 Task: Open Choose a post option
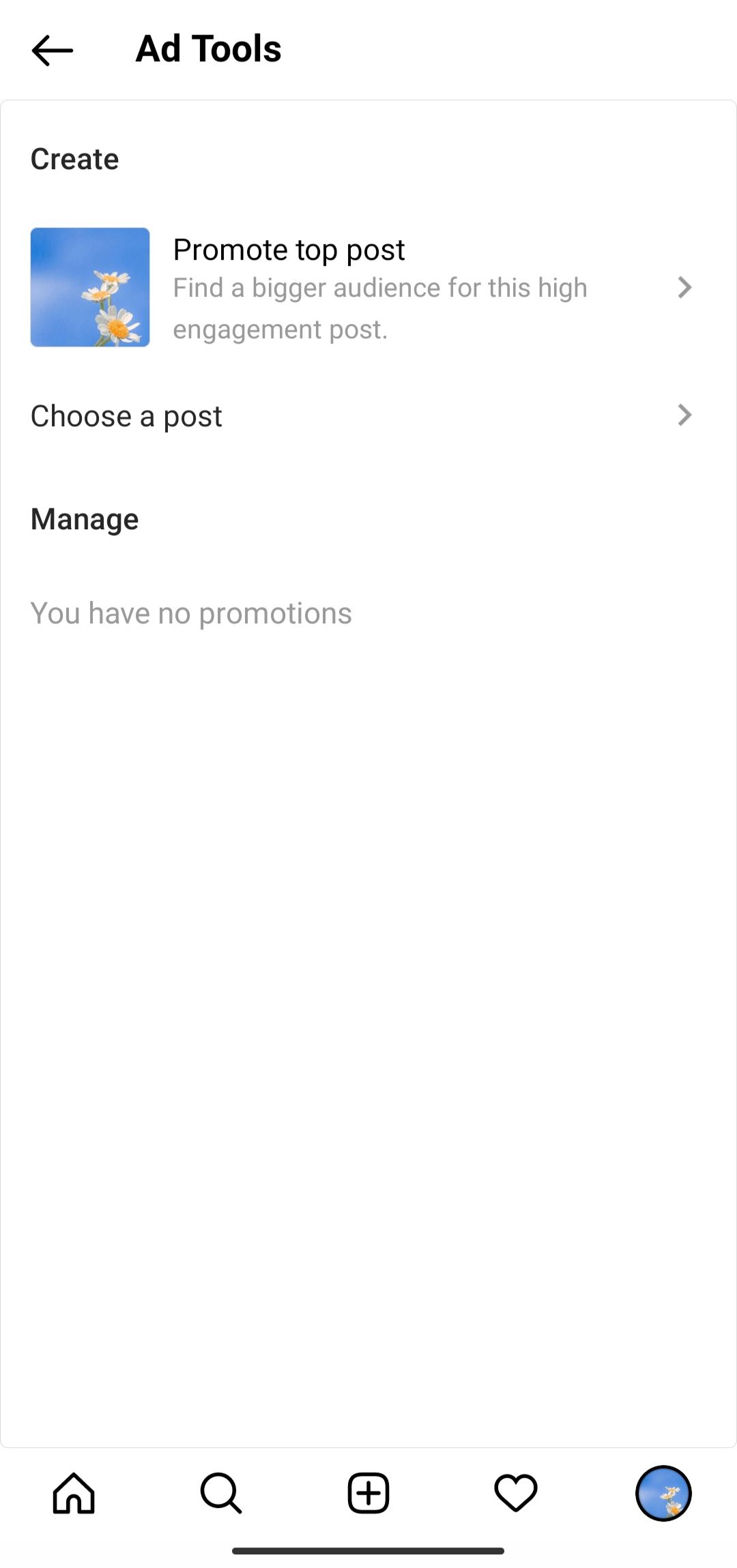127,415
